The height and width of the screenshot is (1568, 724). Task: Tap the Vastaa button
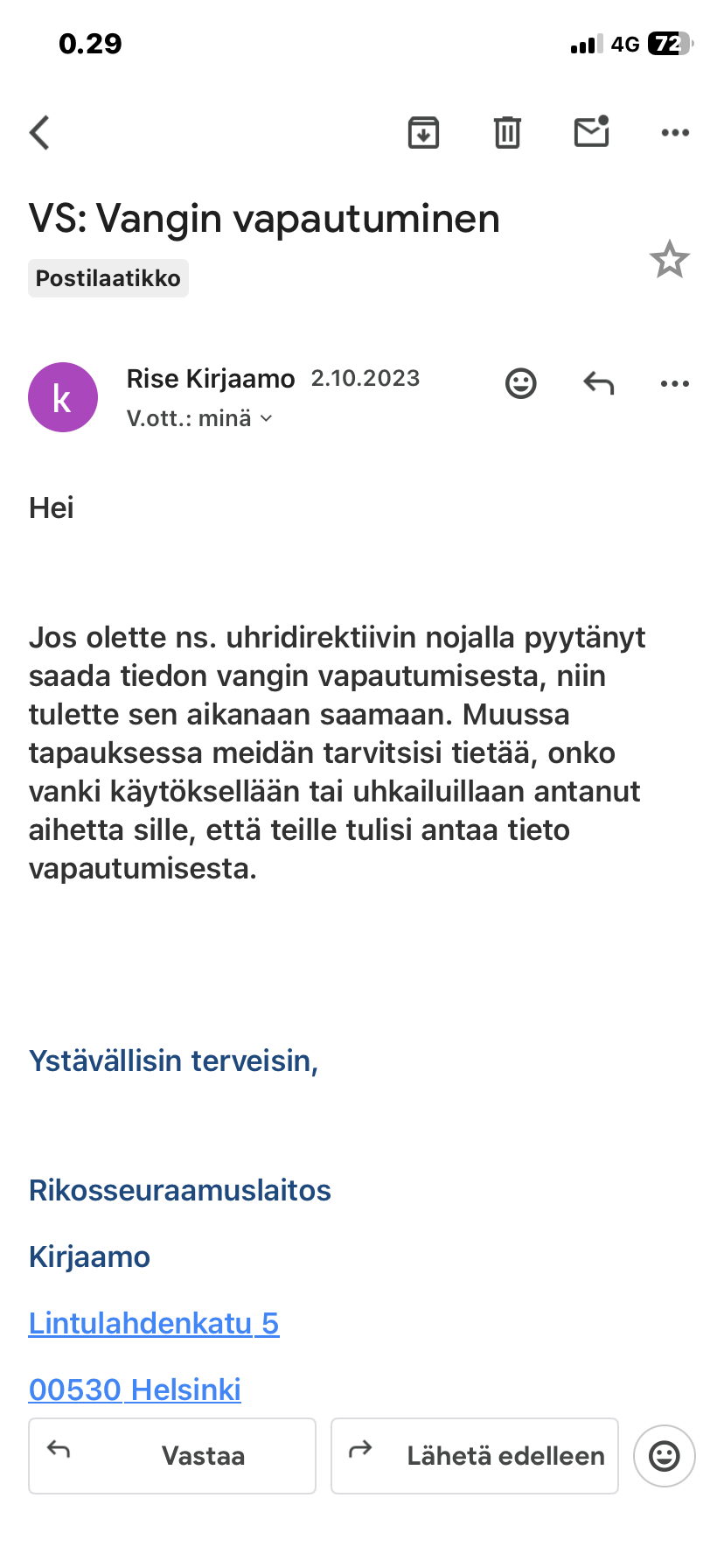tap(172, 1456)
